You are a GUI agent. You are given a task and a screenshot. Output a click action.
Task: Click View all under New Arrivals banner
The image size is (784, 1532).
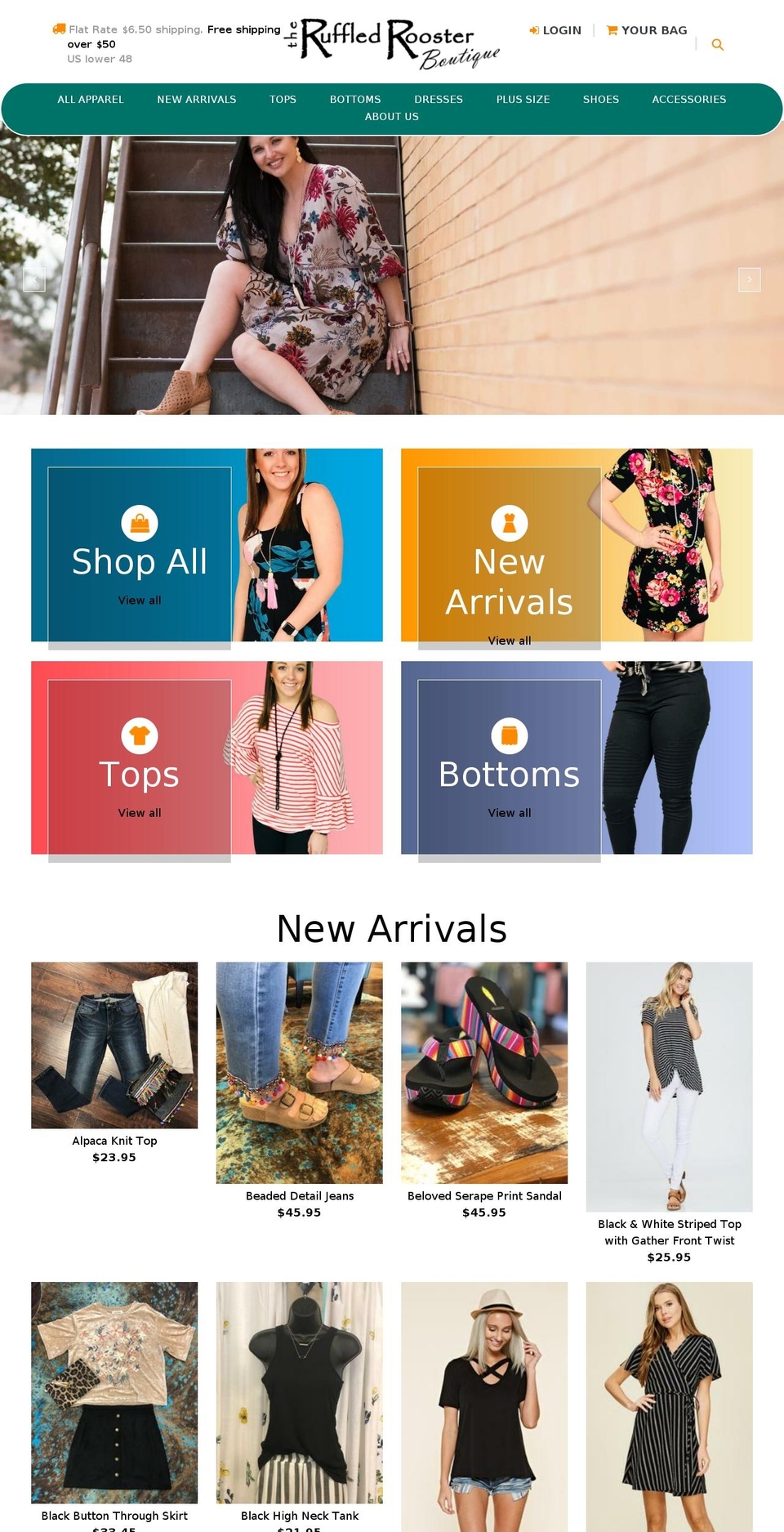(510, 641)
